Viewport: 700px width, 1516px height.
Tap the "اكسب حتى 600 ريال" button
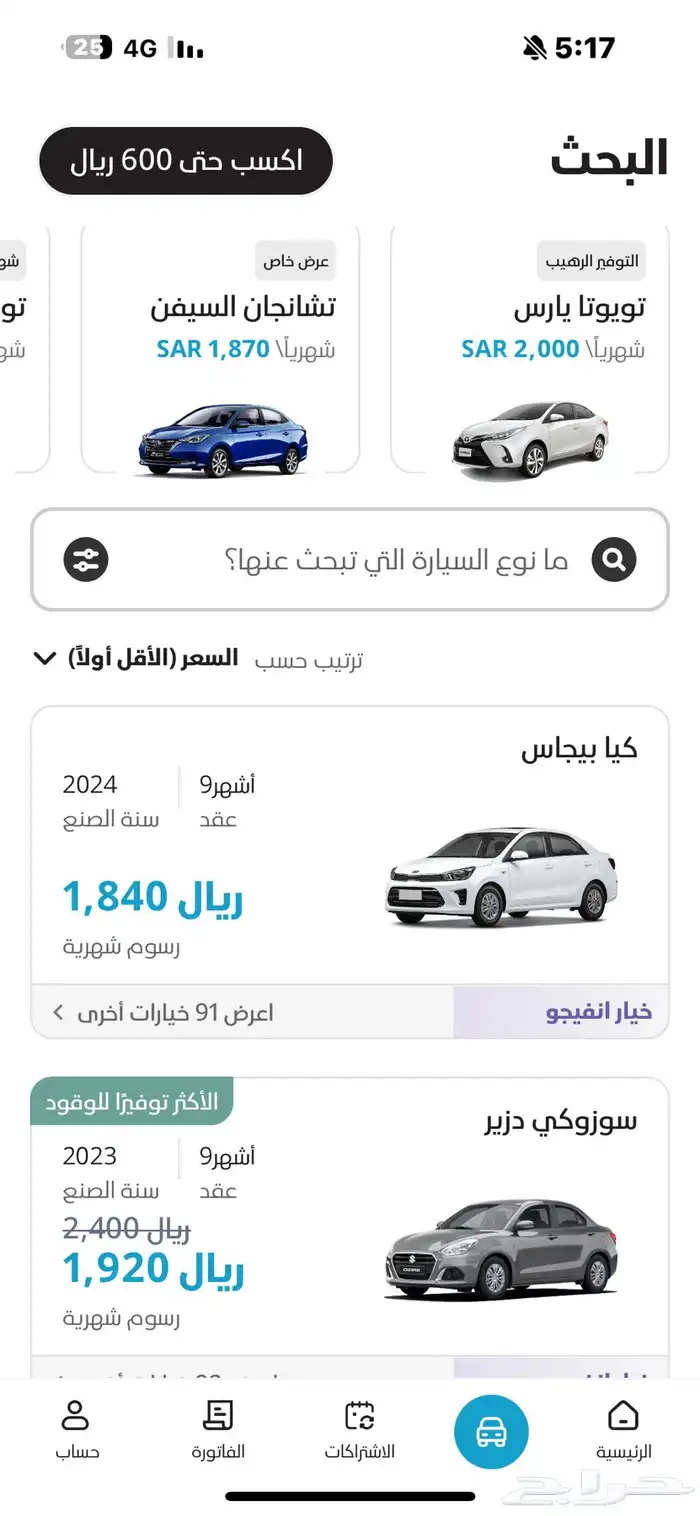pos(185,161)
